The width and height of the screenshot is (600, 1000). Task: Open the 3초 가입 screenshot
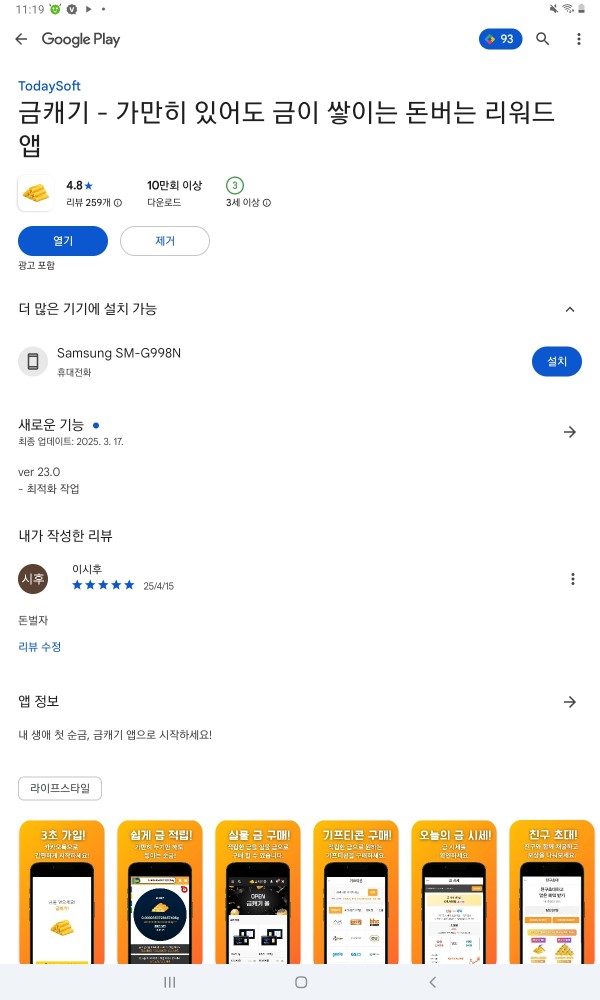(x=62, y=892)
